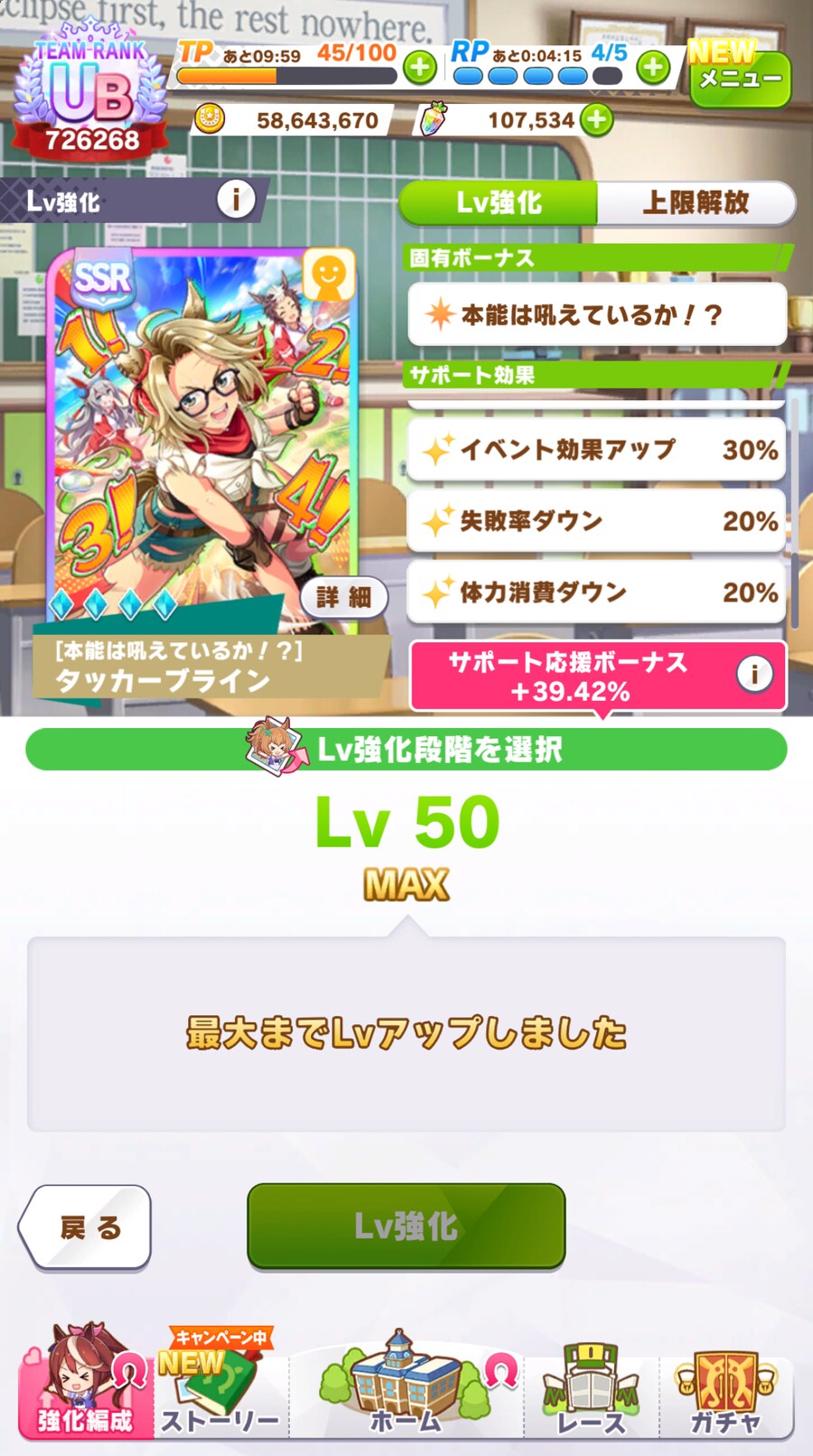Image resolution: width=813 pixels, height=1456 pixels.
Task: Open the Lv強化 info icon
Action: click(x=236, y=199)
